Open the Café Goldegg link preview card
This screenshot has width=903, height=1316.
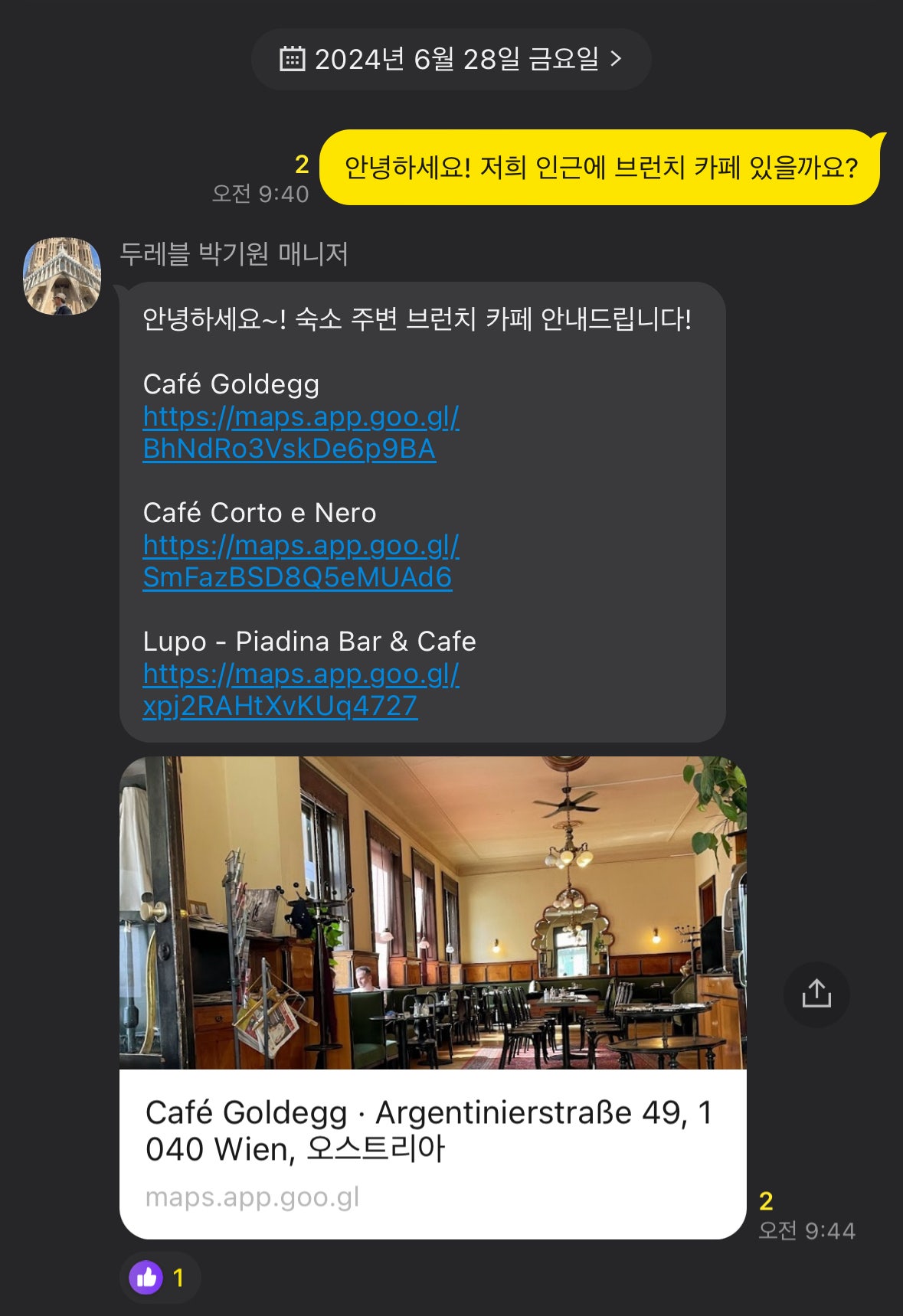pos(433,997)
